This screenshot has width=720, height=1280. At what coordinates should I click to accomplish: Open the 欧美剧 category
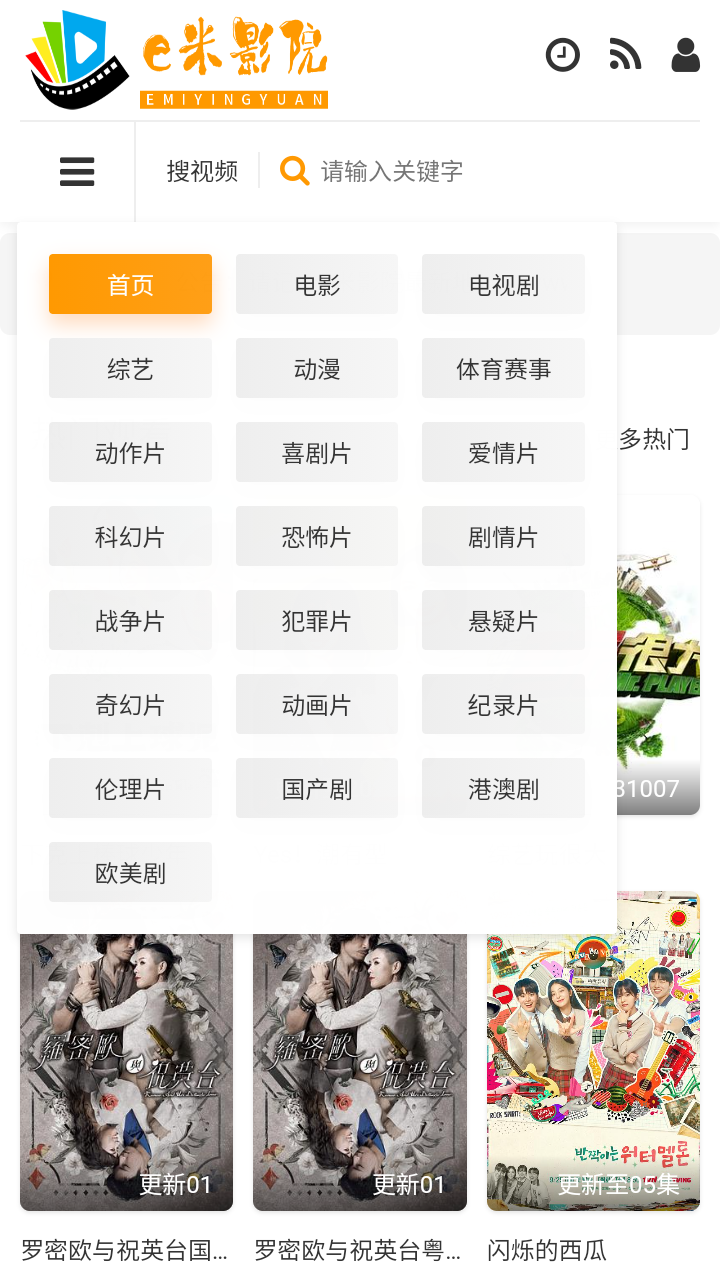130,873
